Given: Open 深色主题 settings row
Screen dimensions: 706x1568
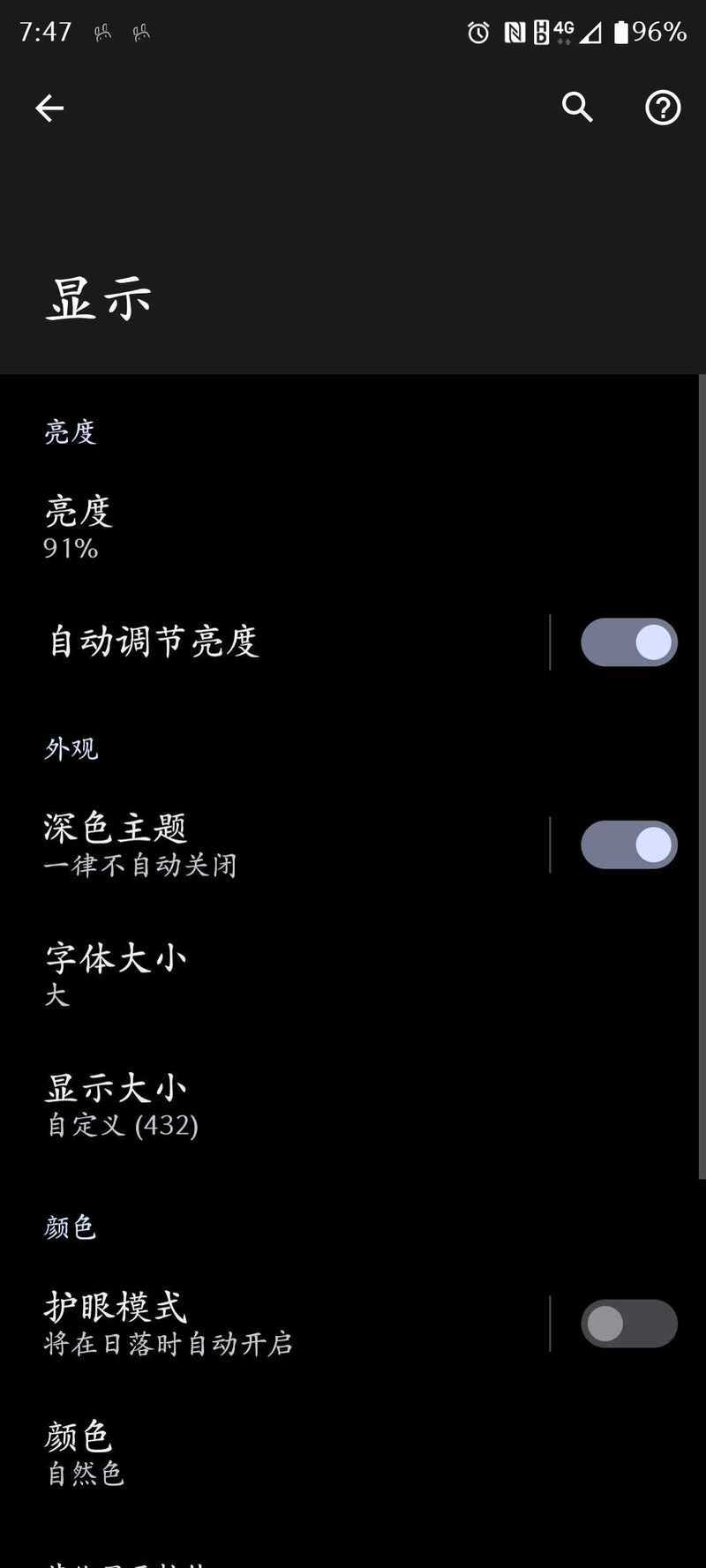Looking at the screenshot, I should [x=274, y=844].
